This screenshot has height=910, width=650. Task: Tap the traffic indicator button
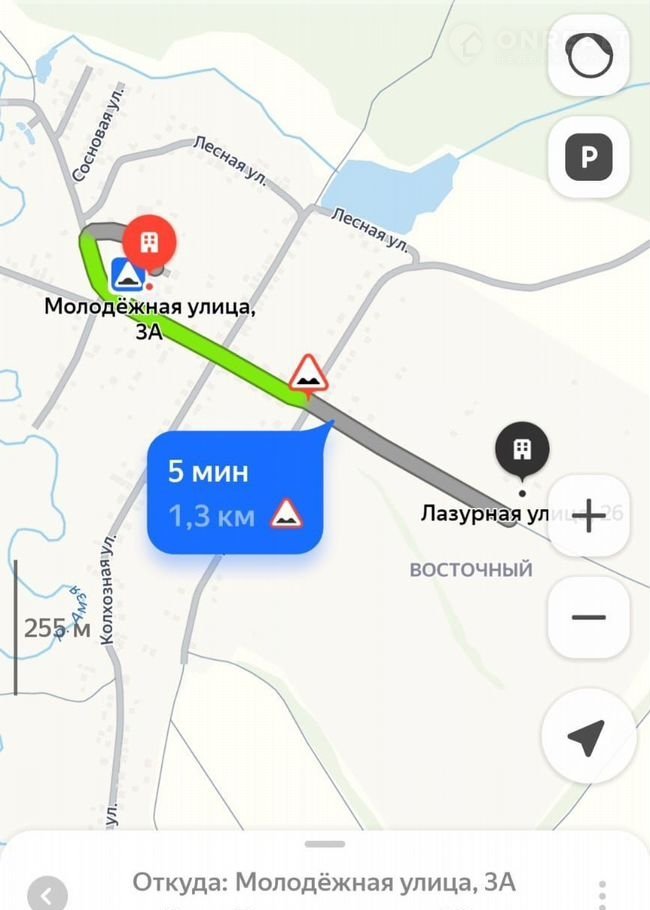tap(588, 57)
